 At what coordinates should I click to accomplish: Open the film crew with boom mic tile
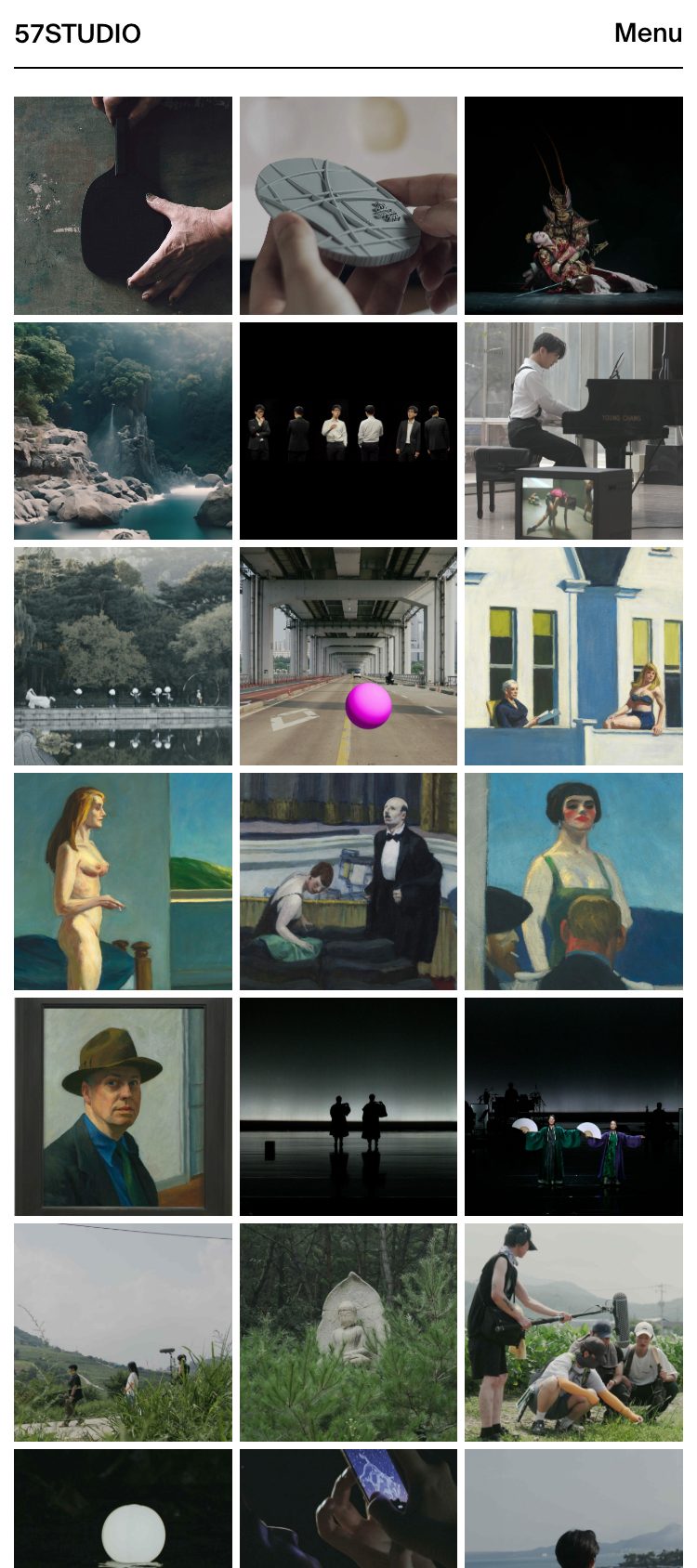[x=573, y=1332]
